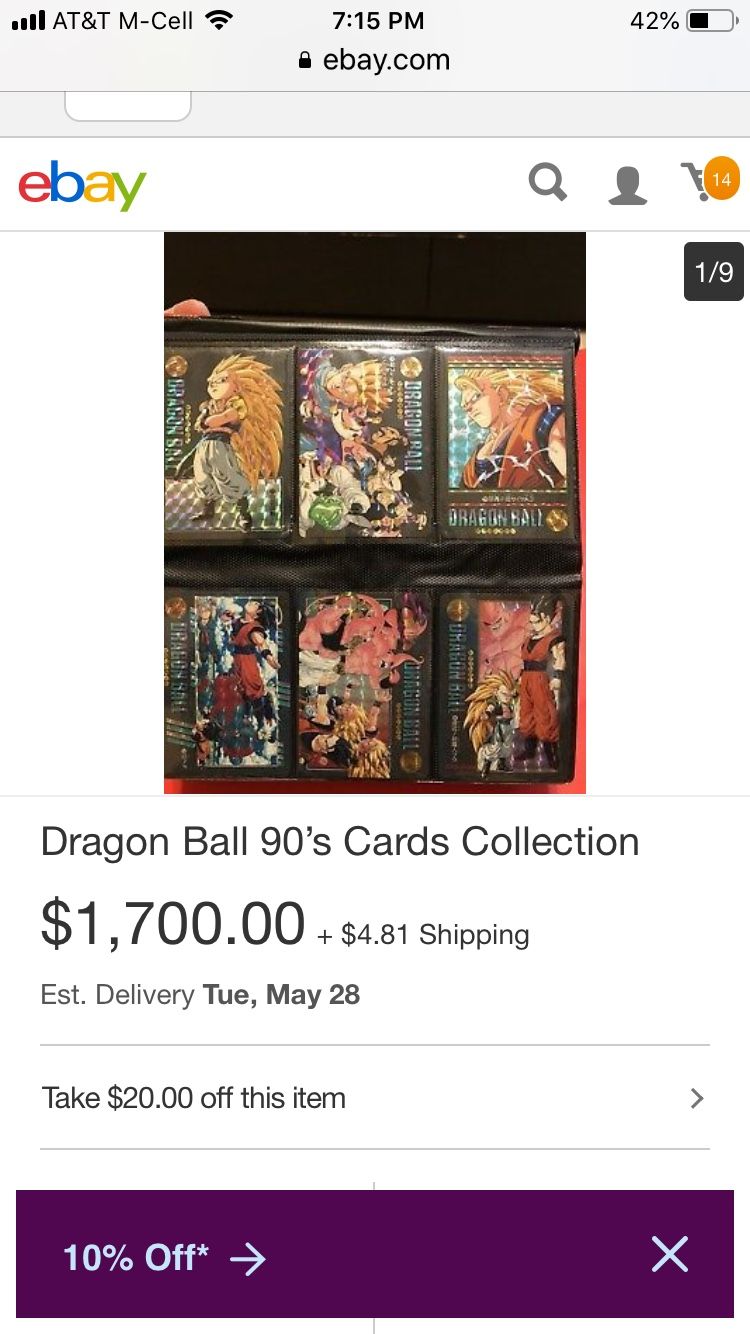Select the listing title Dragon Ball 90's Cards
The width and height of the screenshot is (750, 1334).
click(x=340, y=842)
